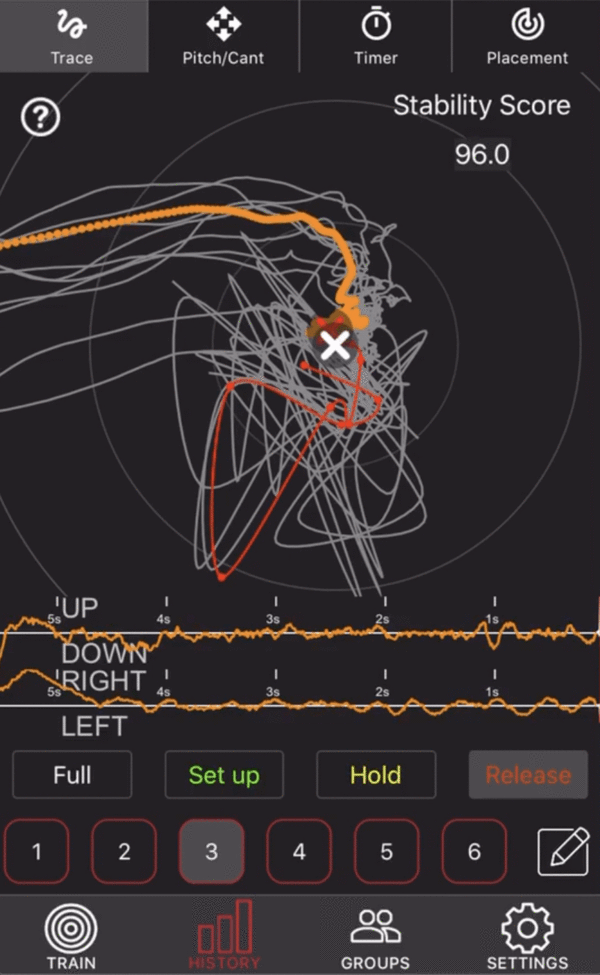Go to the Train tab
Viewport: 600px width, 975px height.
72,936
